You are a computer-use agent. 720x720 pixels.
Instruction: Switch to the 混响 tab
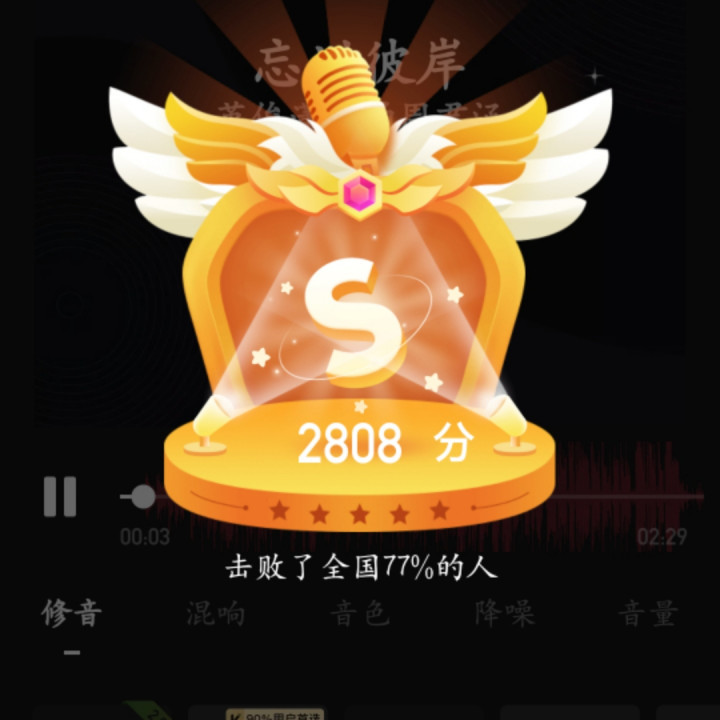215,613
